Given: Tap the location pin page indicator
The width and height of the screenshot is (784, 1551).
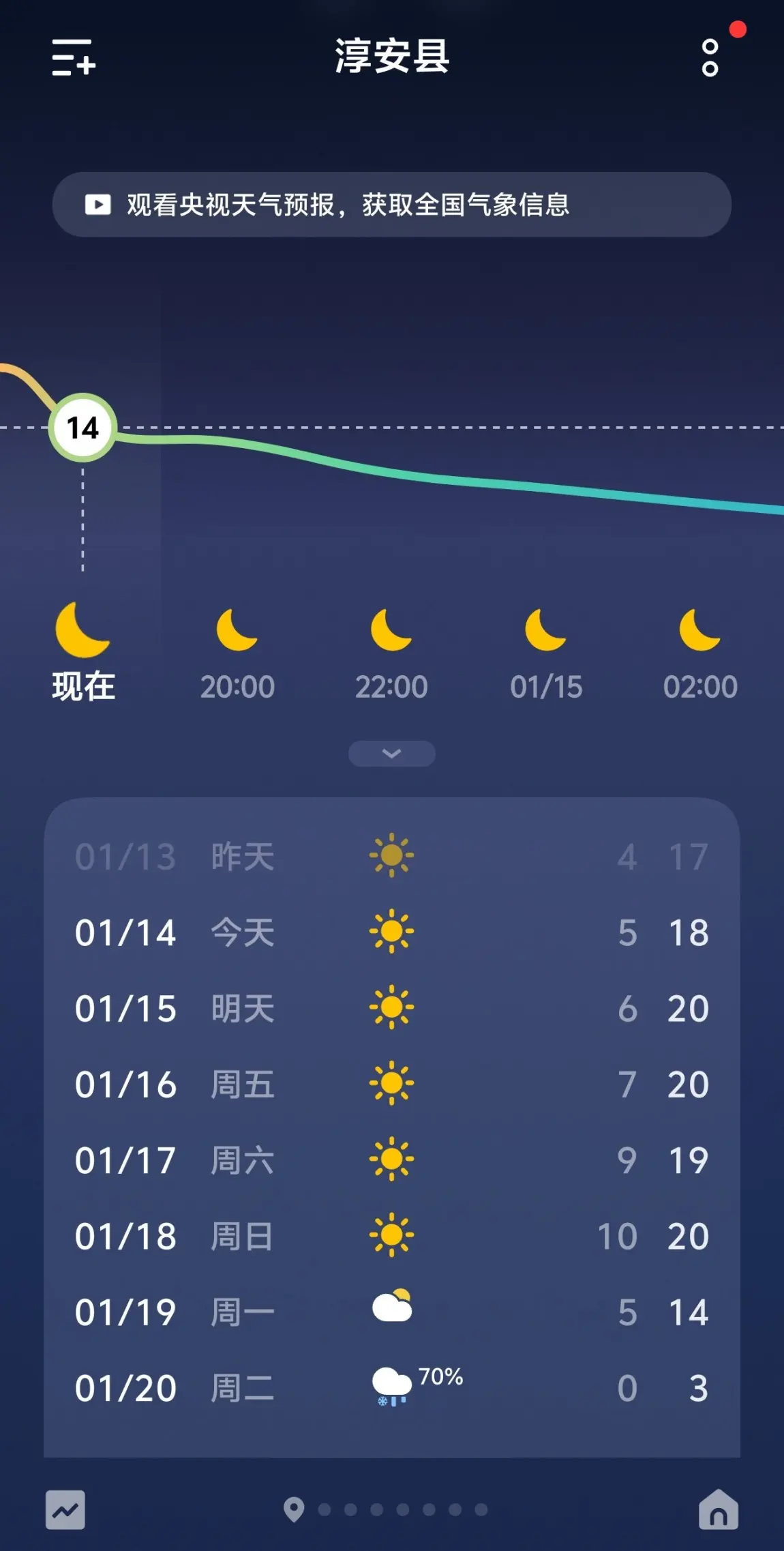Looking at the screenshot, I should pyautogui.click(x=294, y=1509).
